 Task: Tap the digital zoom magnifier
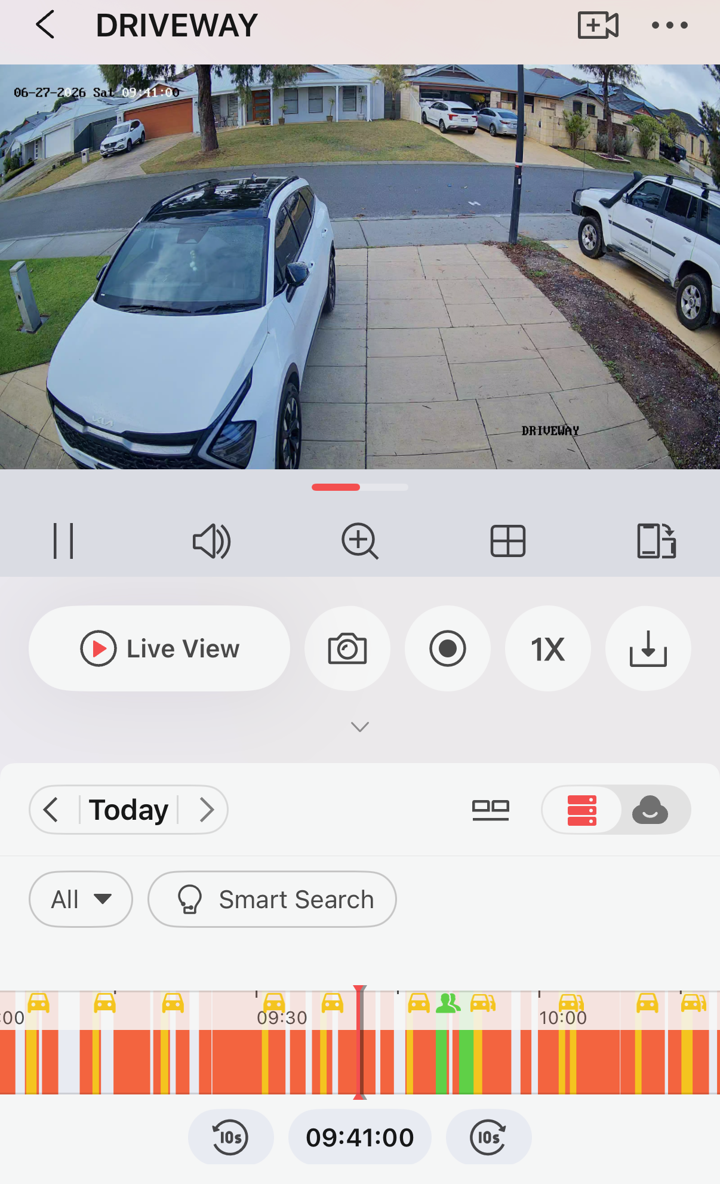[360, 541]
